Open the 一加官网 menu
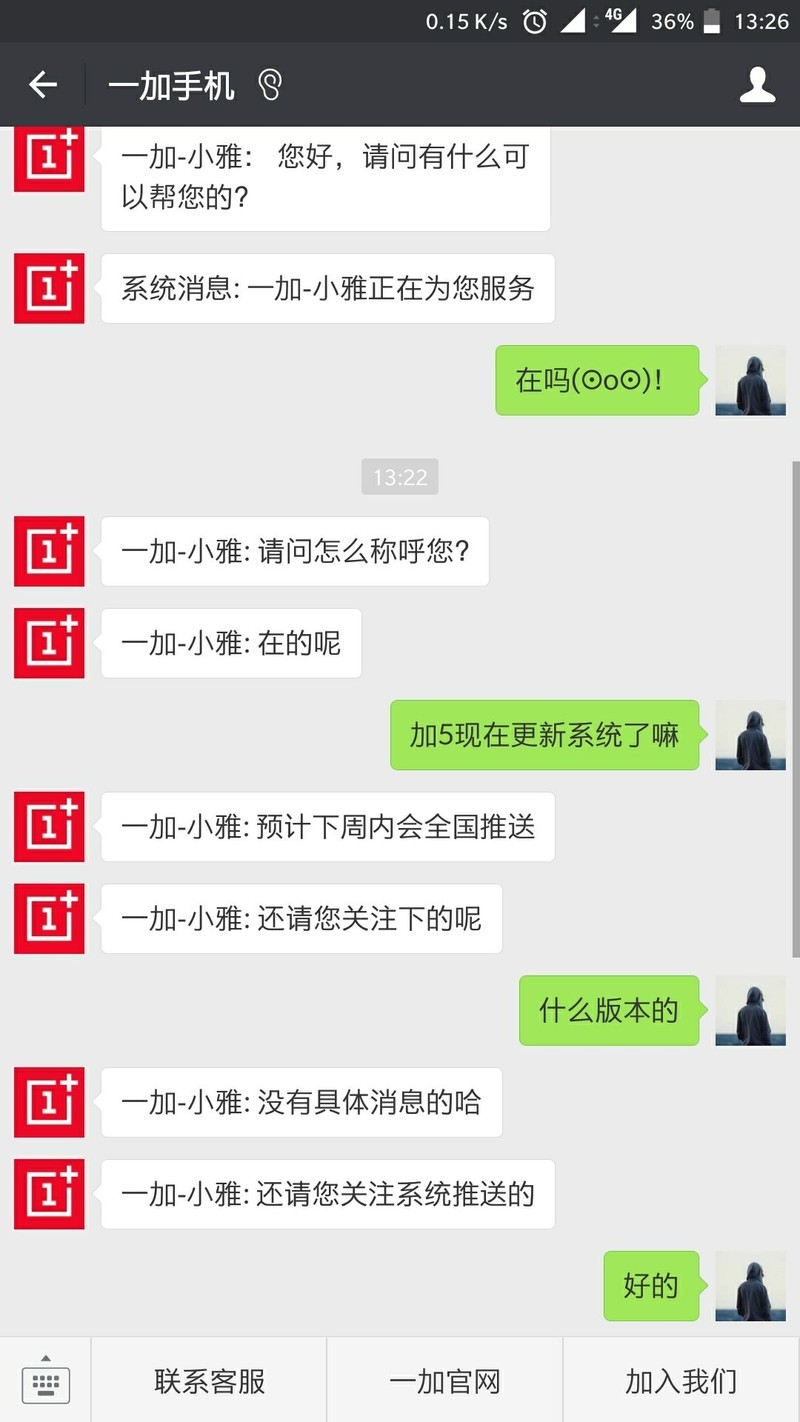The height and width of the screenshot is (1422, 800). coord(445,1381)
